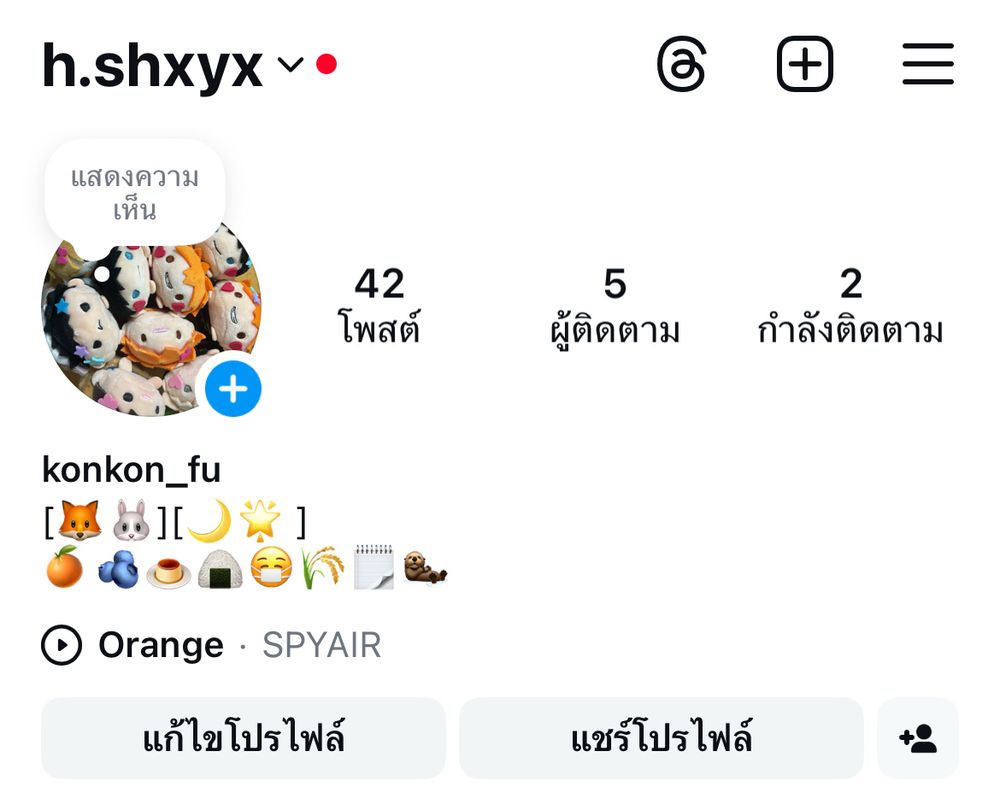Open discover people with the add-person icon

(918, 738)
